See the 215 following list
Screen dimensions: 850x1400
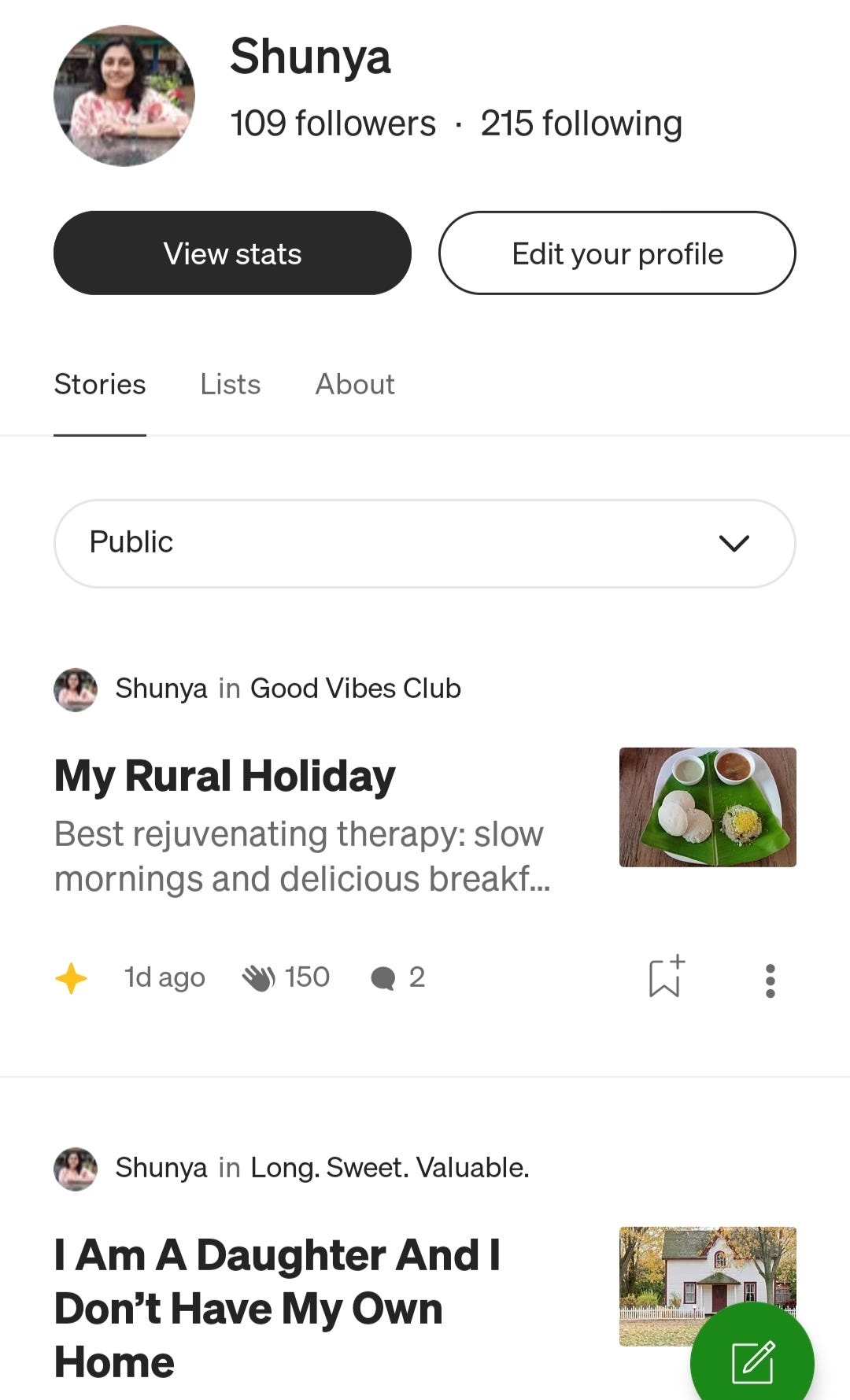coord(581,124)
